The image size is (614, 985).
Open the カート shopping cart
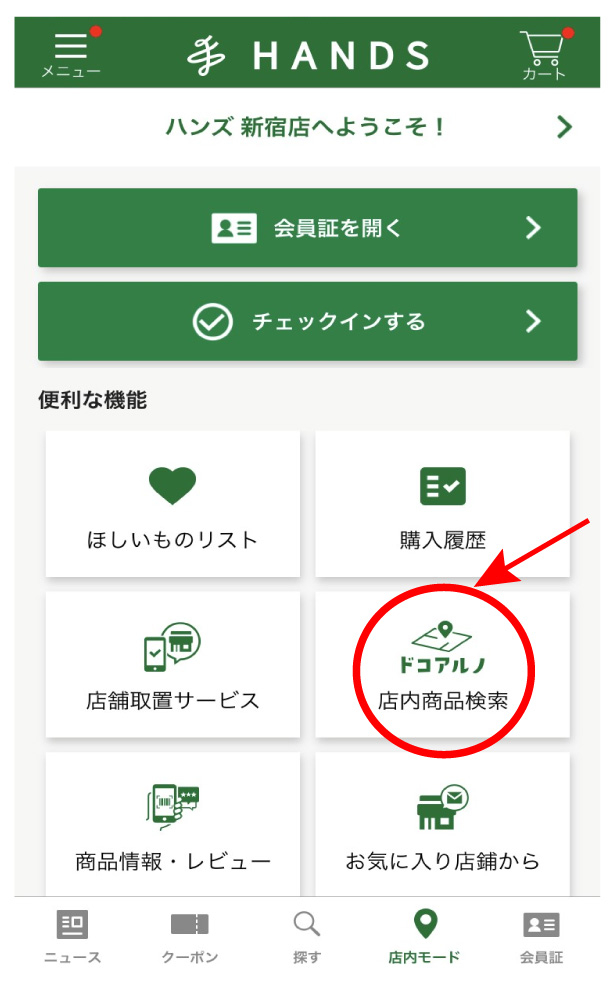point(543,54)
